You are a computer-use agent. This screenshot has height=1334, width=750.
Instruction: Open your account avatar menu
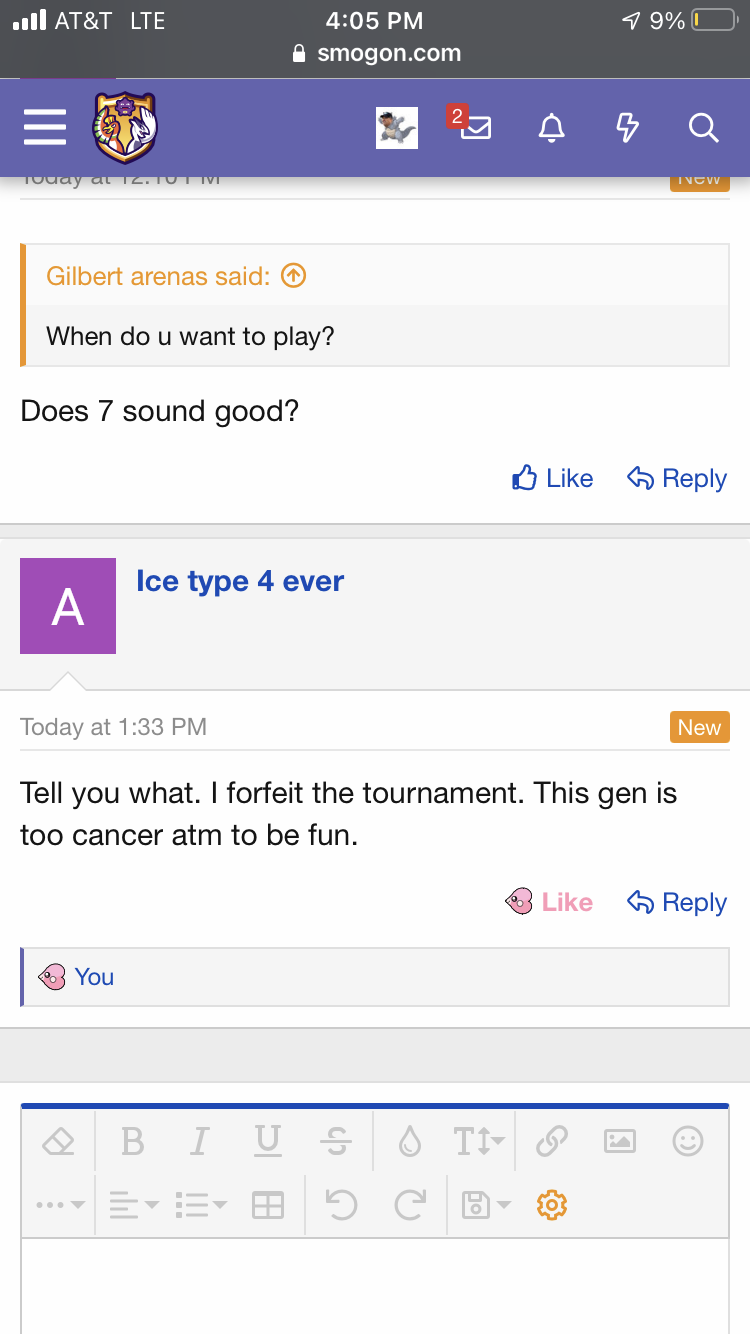coord(396,128)
